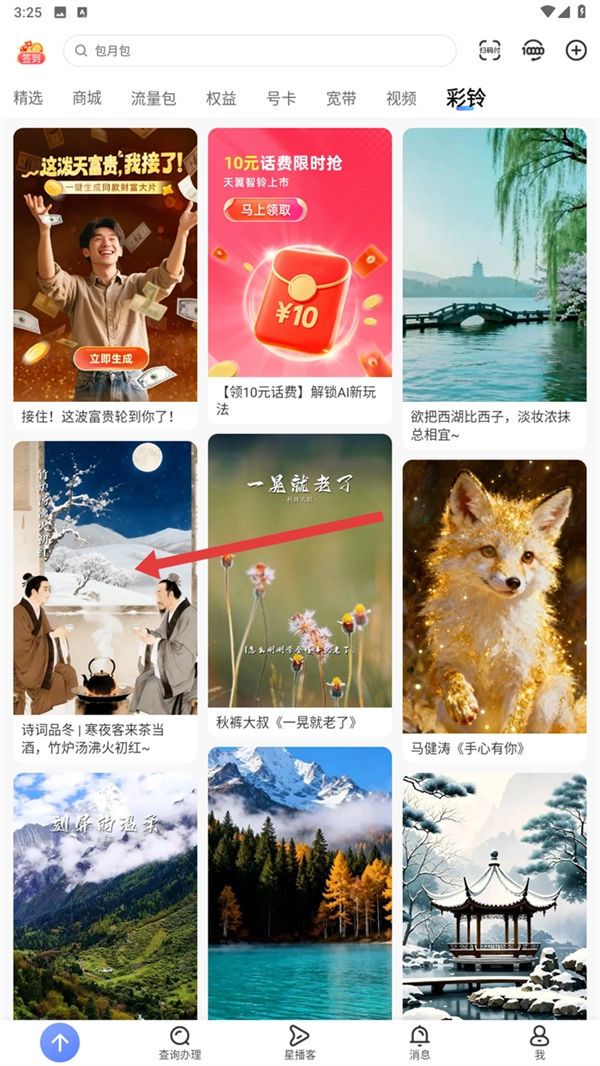Switch to the 权益 tab
This screenshot has width=600, height=1066.
222,98
